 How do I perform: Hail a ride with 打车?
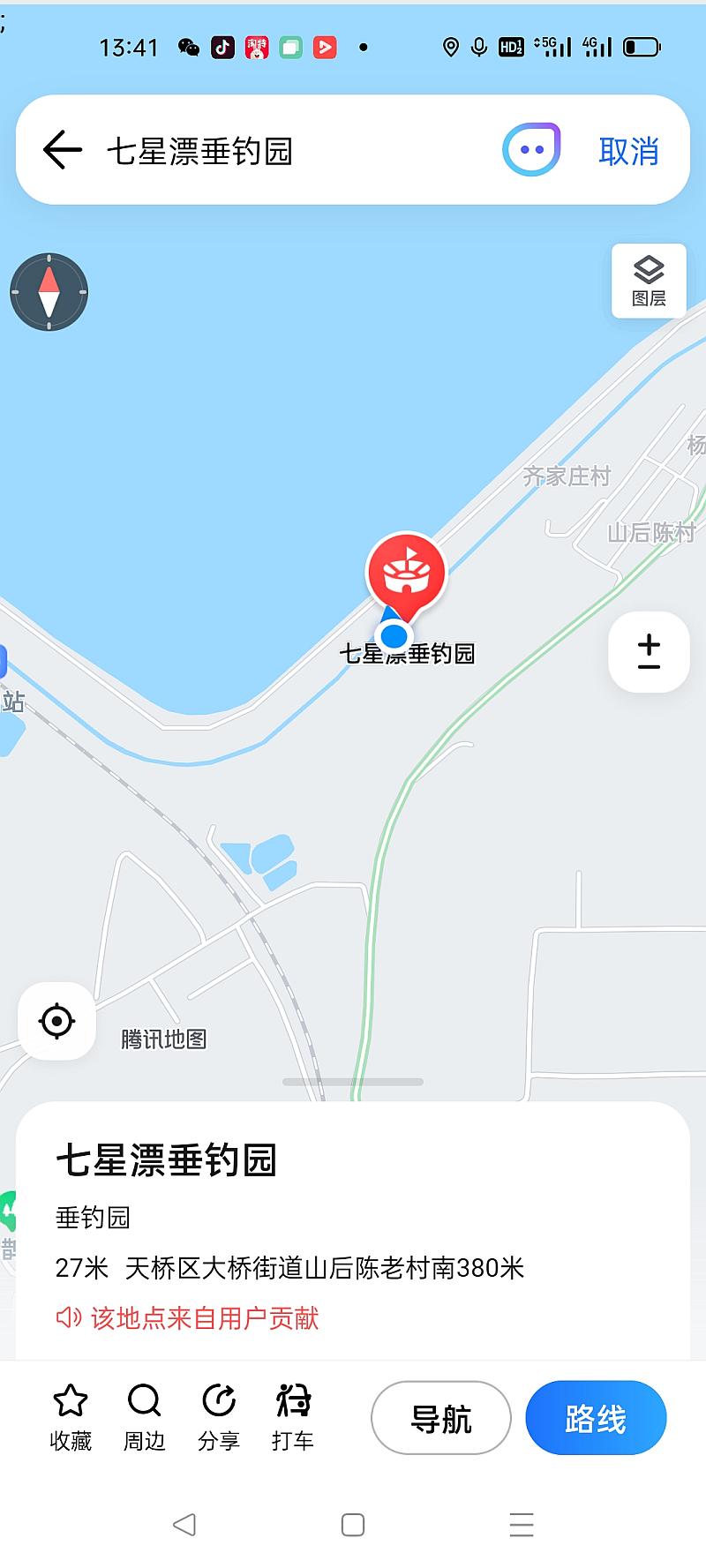[292, 1417]
